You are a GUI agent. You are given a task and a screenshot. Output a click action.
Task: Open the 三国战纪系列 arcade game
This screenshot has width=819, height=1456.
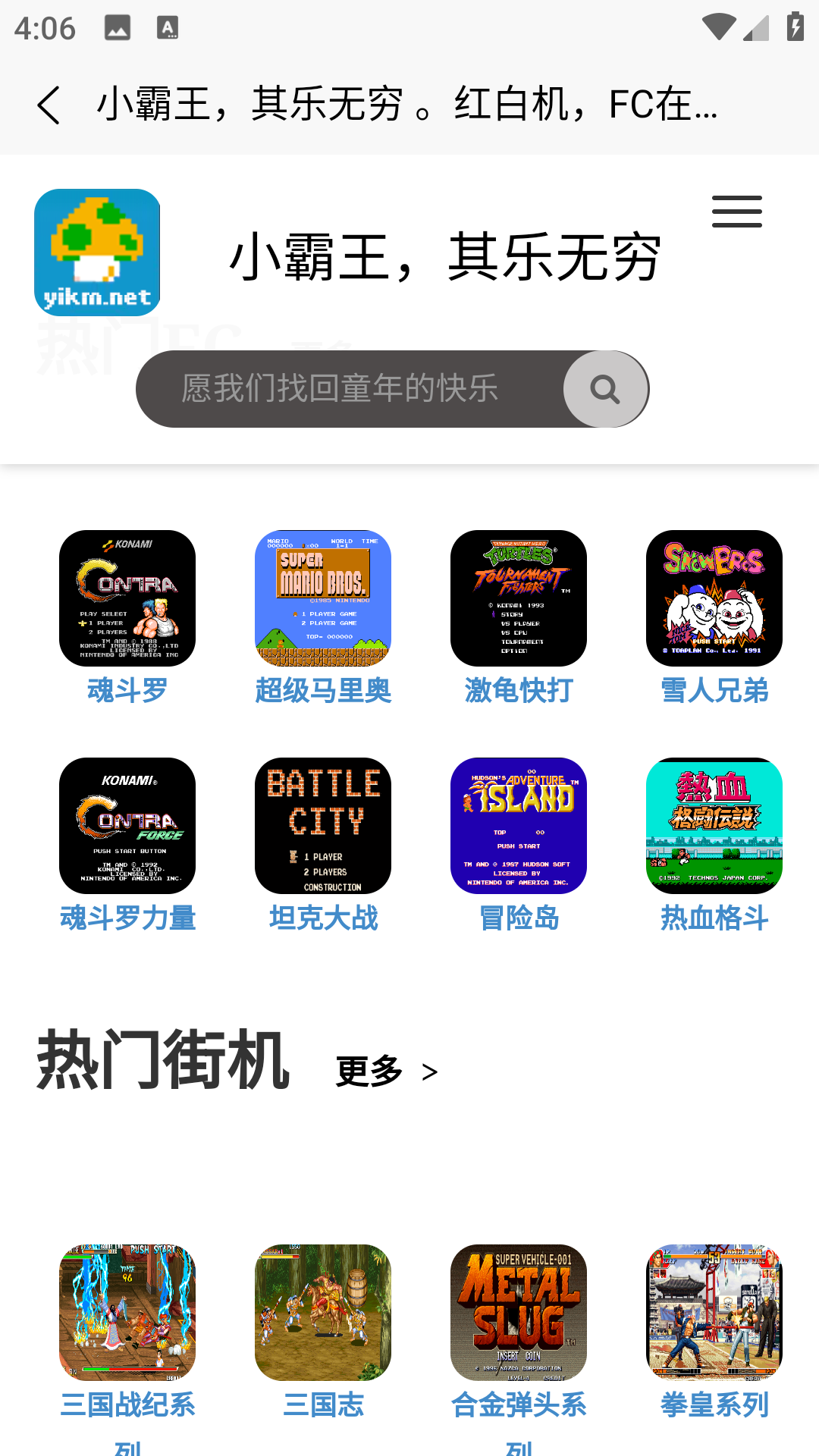tap(127, 1313)
